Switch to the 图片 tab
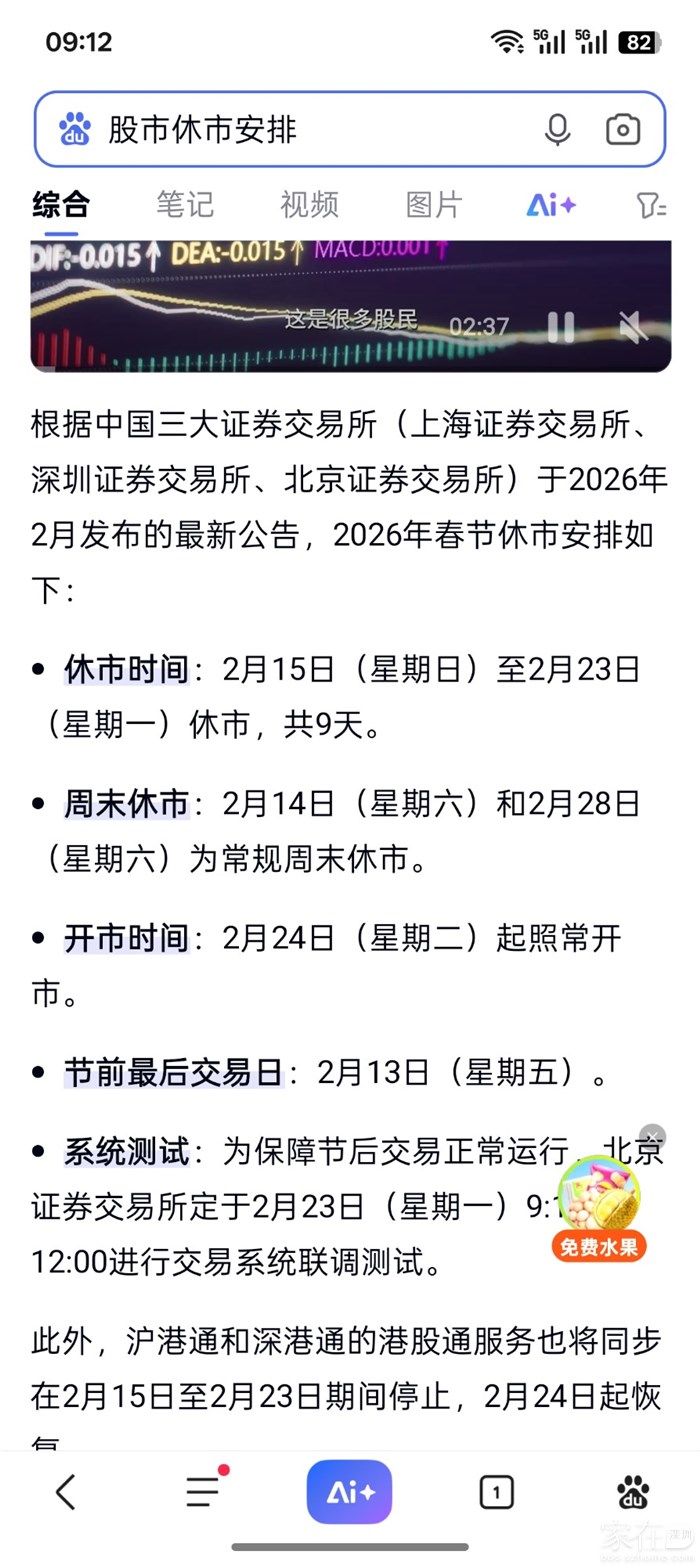This screenshot has height=1565, width=700. [434, 204]
